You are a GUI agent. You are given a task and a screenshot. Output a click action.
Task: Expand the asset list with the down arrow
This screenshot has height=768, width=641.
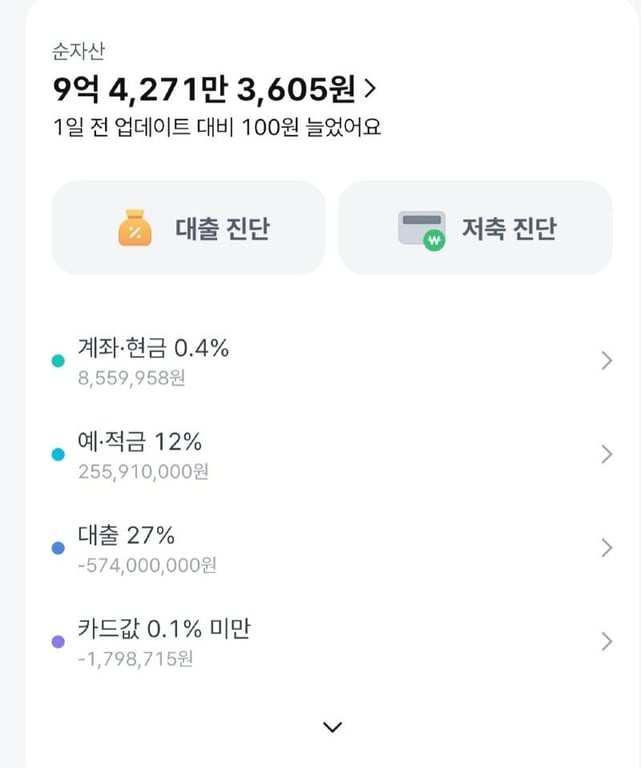(333, 727)
